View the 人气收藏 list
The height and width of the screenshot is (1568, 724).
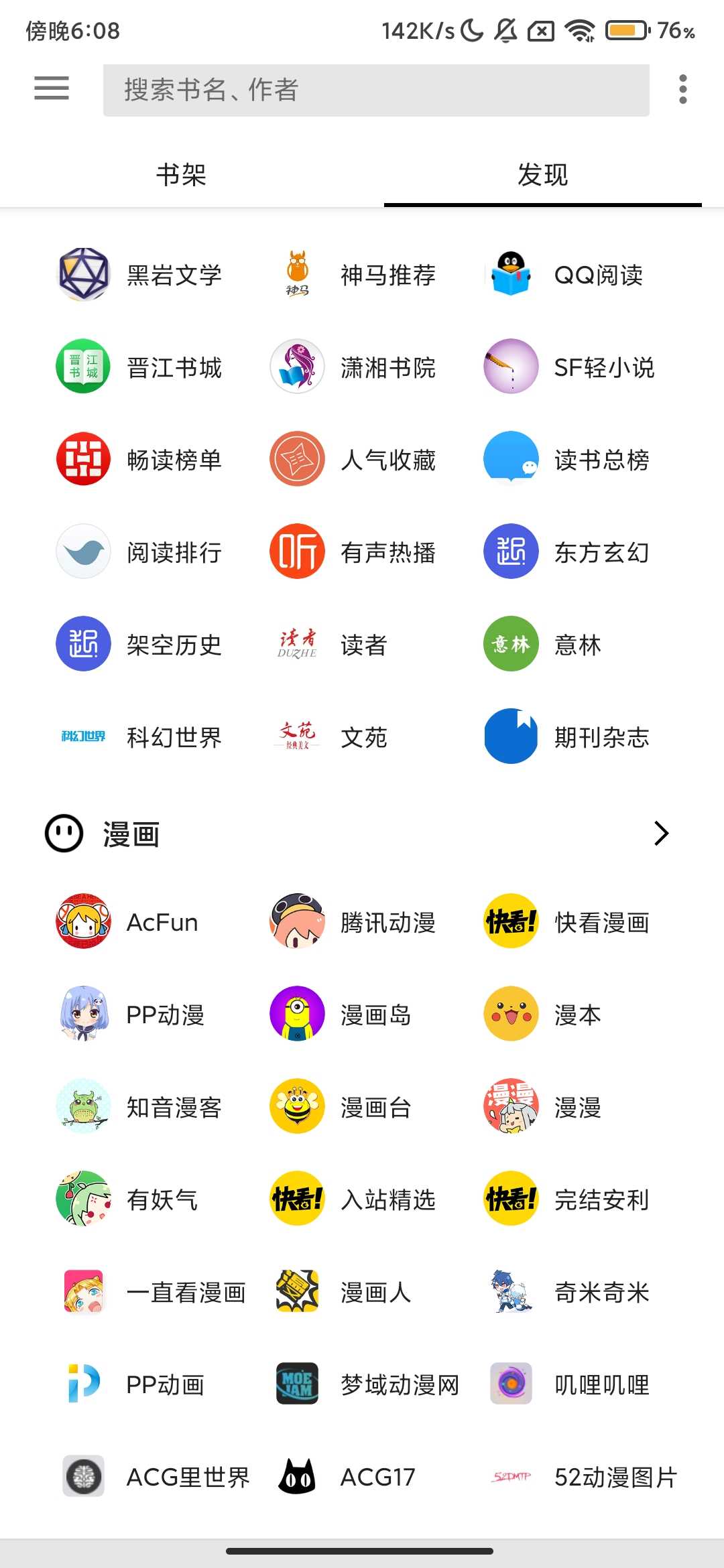click(354, 460)
